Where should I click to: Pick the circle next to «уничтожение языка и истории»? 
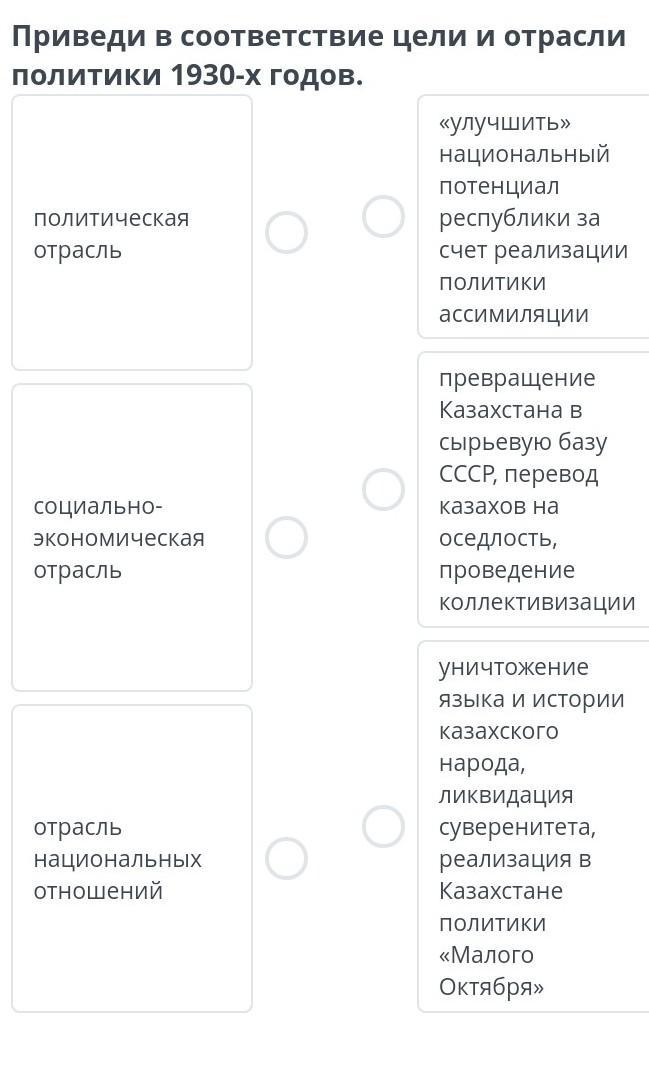pyautogui.click(x=384, y=826)
